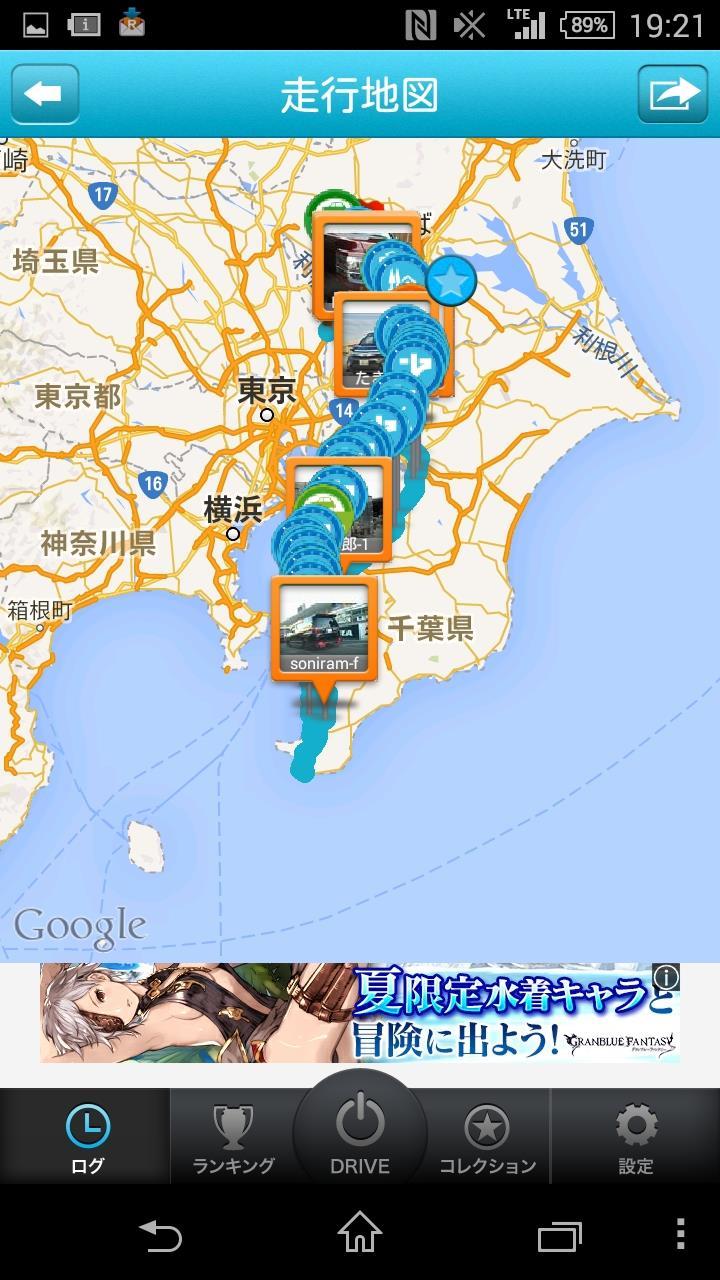Tap the system home button
The height and width of the screenshot is (1280, 720).
coord(360,1234)
